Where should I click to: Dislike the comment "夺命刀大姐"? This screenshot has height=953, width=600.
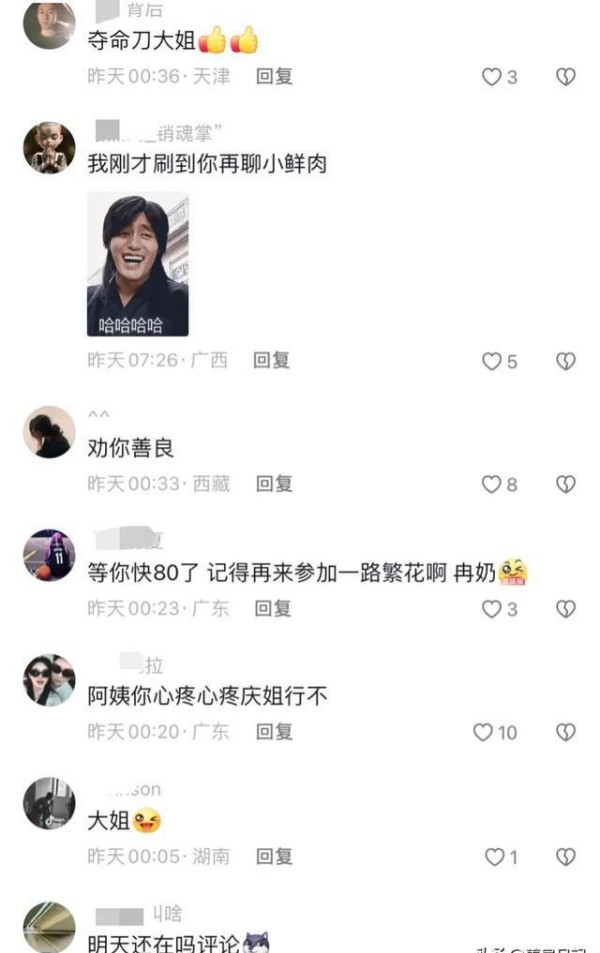click(565, 77)
